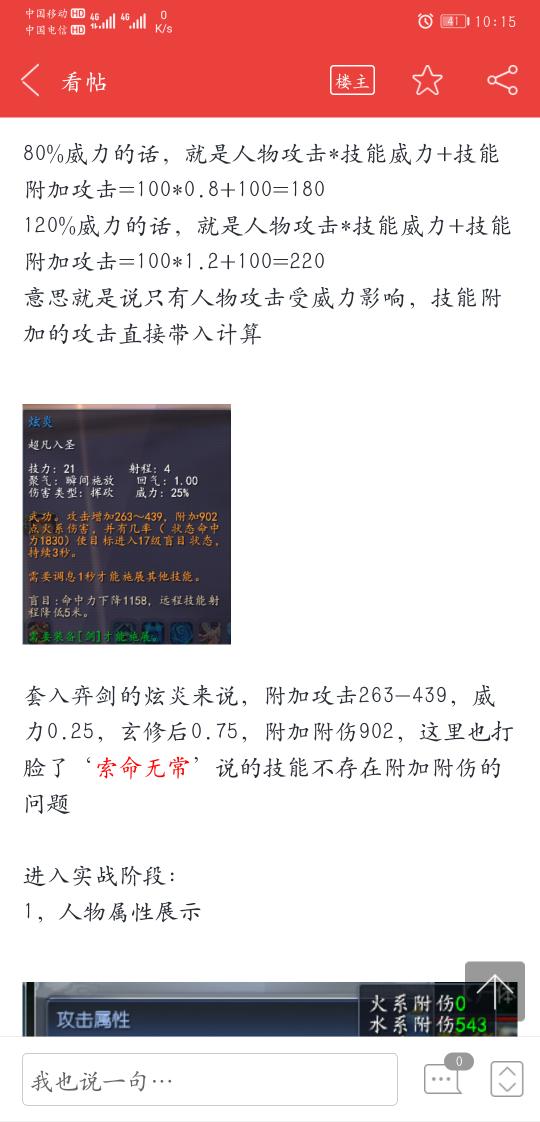View comments via the speech bubble

click(x=443, y=1078)
